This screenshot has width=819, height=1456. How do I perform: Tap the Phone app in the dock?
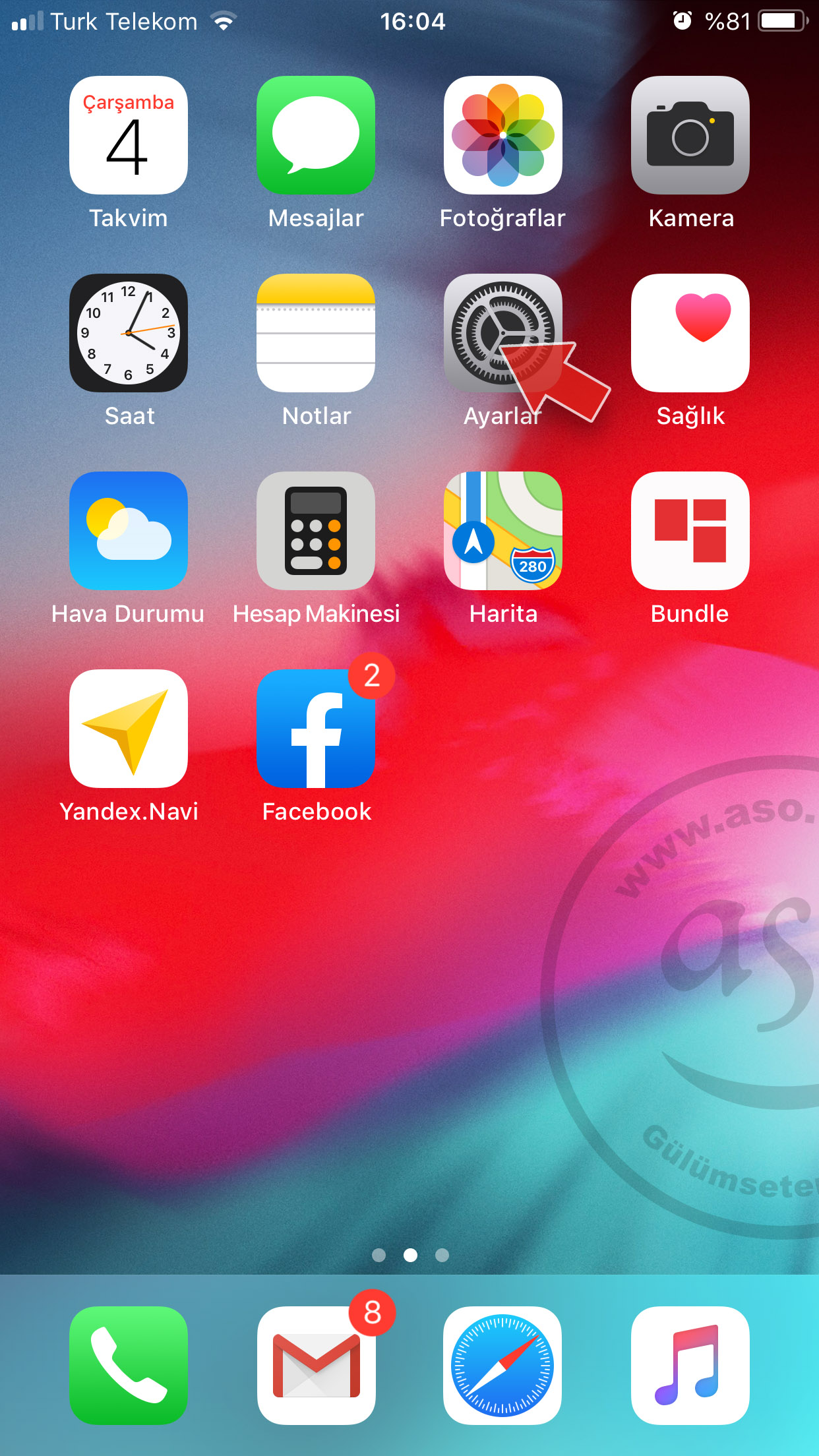[x=129, y=1366]
